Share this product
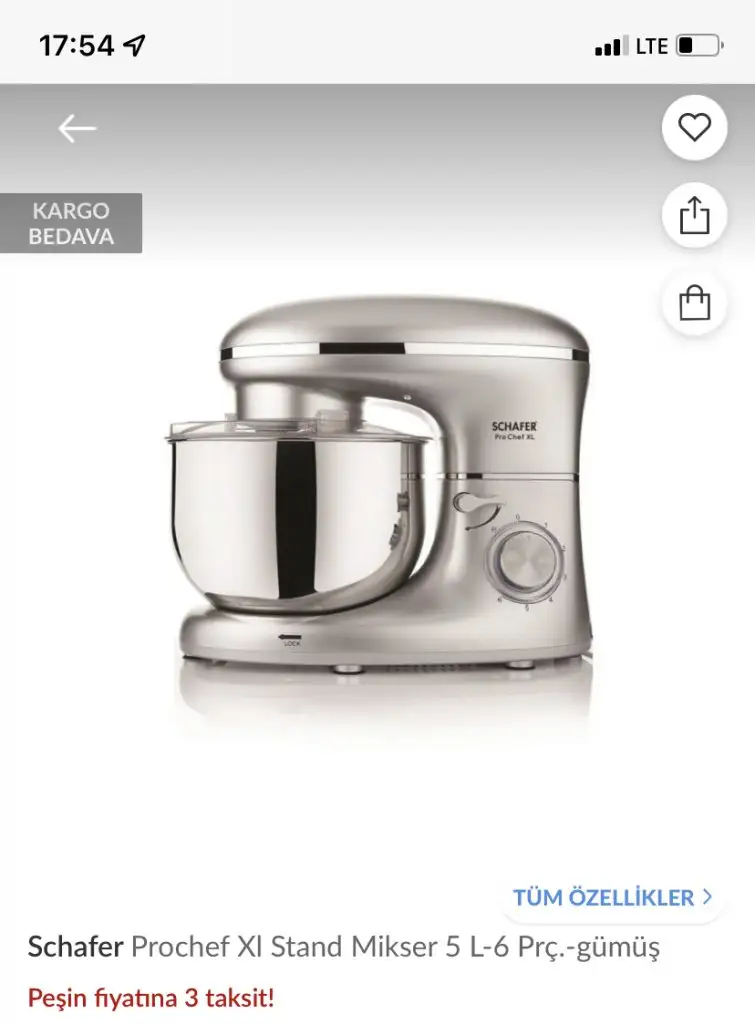755x1024 pixels. tap(694, 215)
